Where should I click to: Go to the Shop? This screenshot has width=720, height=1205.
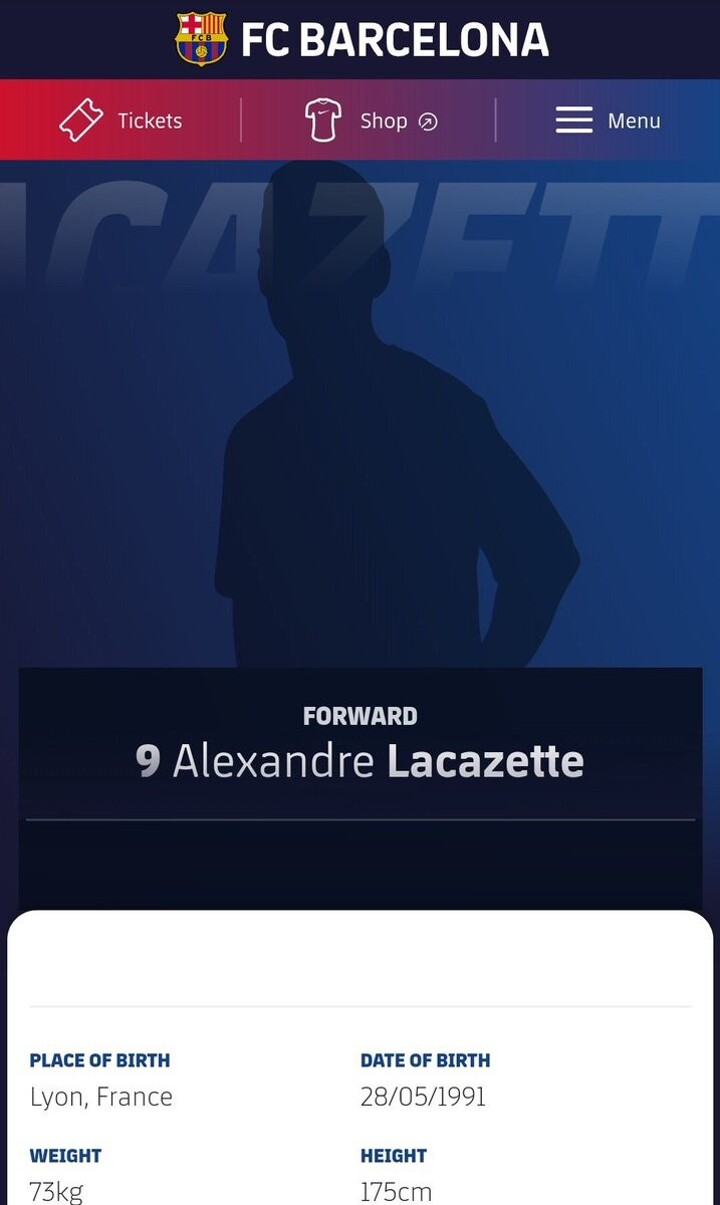(x=370, y=121)
